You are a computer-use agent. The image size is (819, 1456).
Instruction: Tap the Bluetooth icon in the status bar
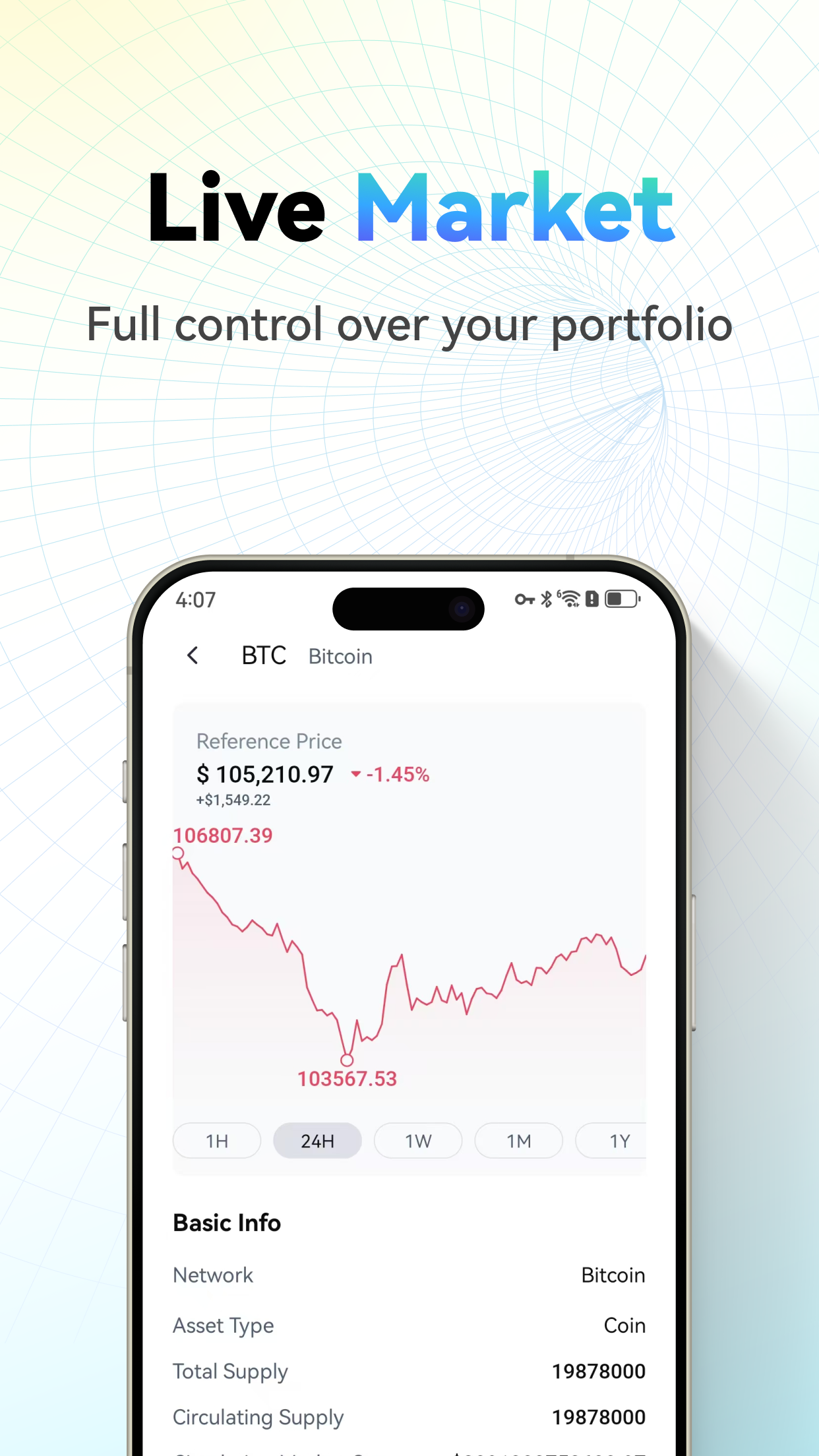click(x=546, y=599)
